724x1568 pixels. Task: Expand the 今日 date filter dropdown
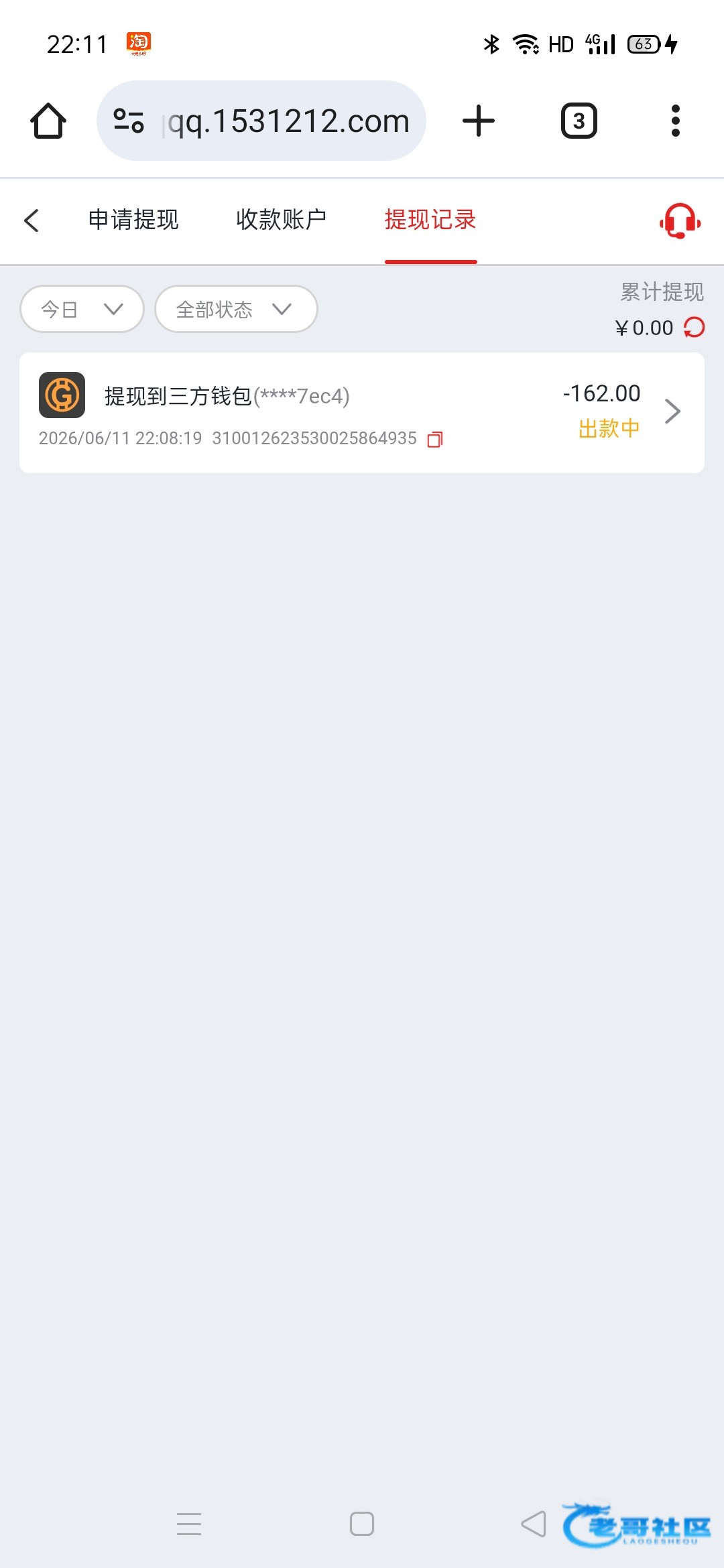(x=82, y=309)
